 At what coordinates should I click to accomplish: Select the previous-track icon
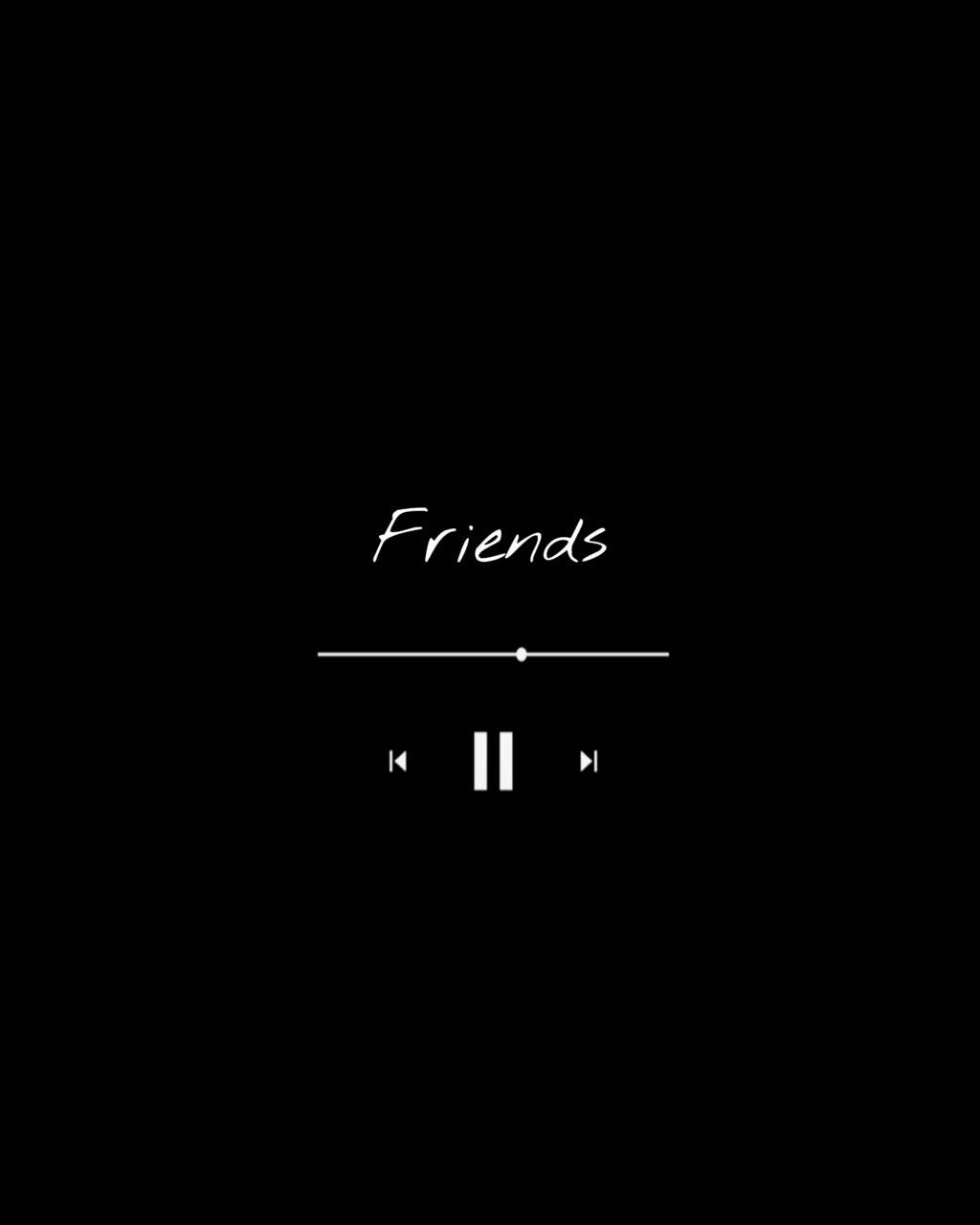point(398,761)
